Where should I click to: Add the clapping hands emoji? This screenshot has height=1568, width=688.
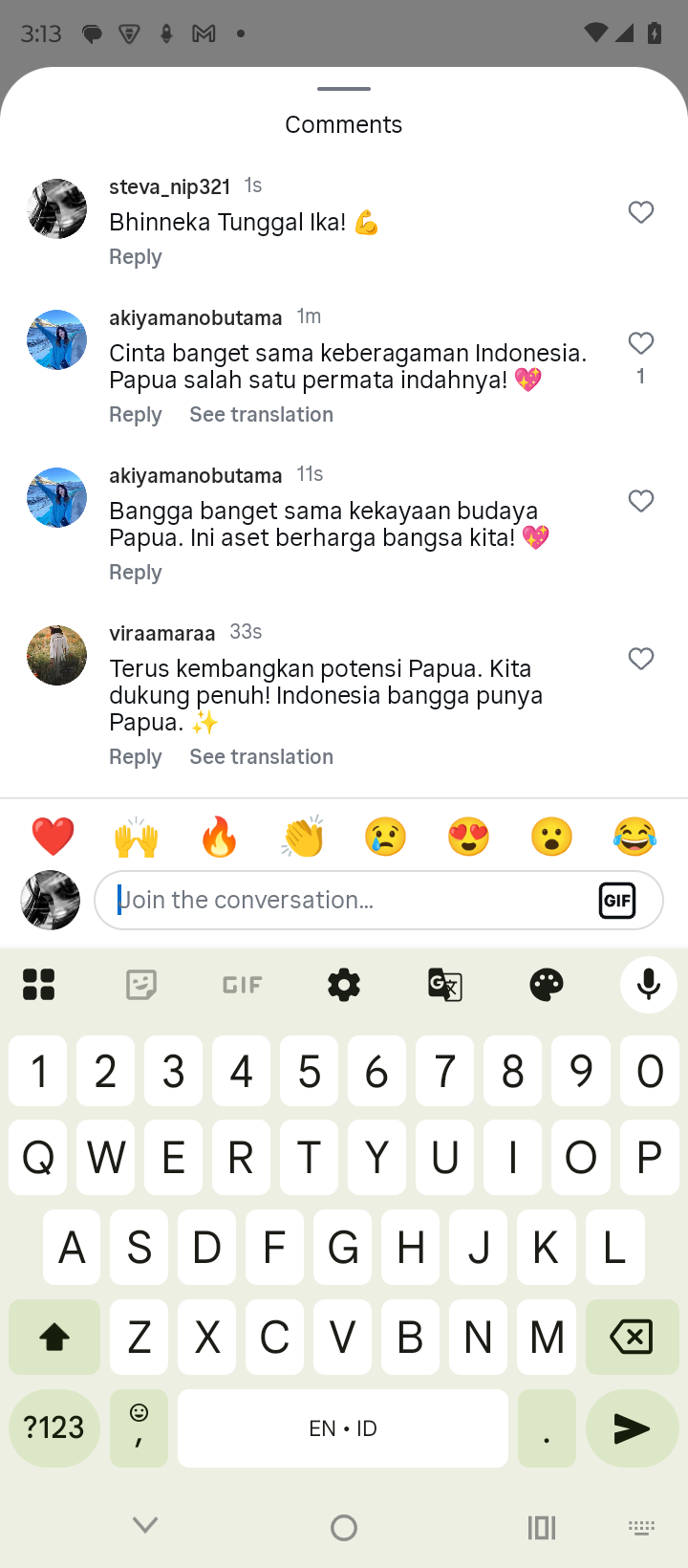303,838
